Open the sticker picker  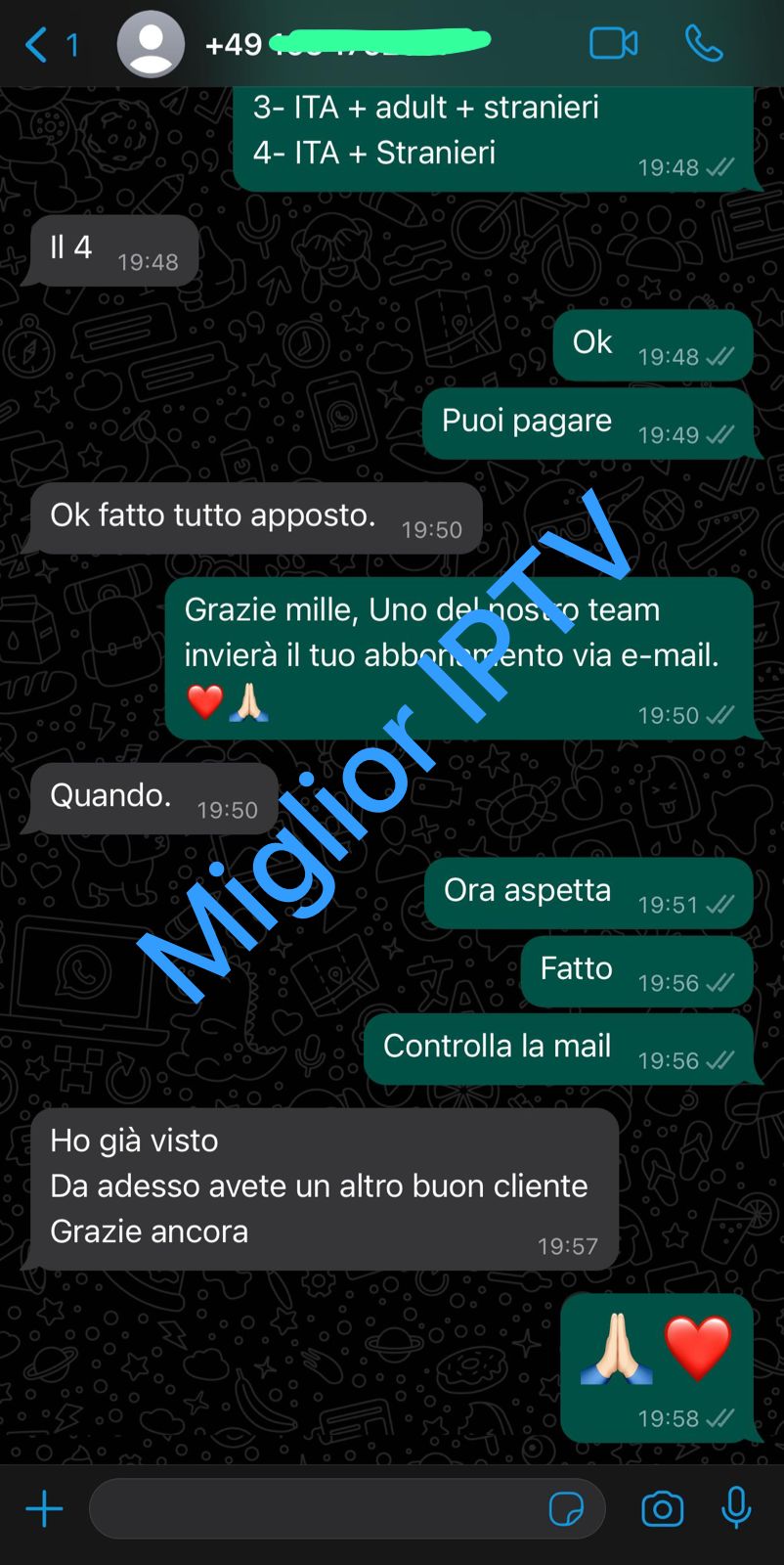[566, 1509]
